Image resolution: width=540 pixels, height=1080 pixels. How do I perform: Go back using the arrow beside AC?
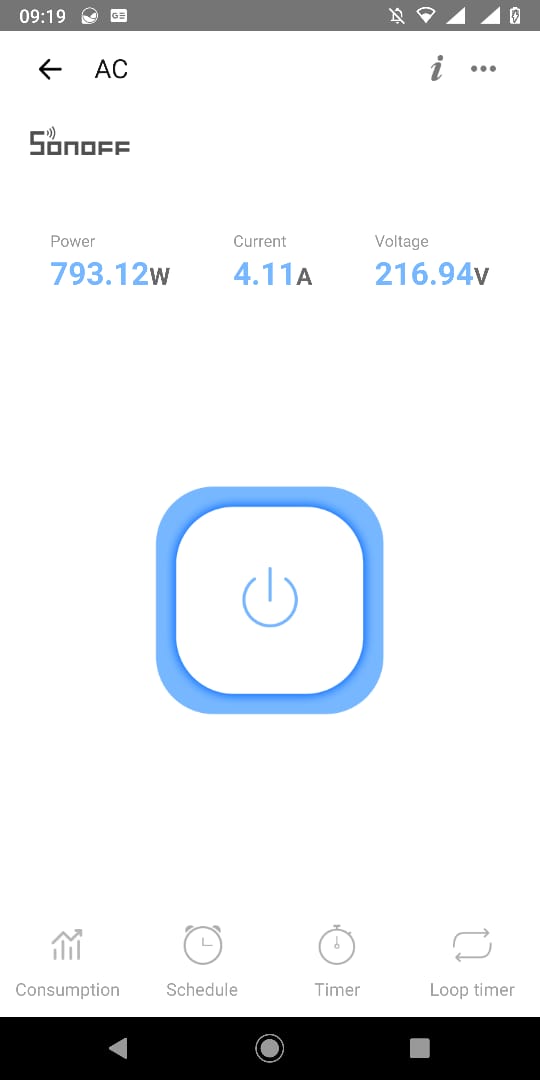pos(50,69)
